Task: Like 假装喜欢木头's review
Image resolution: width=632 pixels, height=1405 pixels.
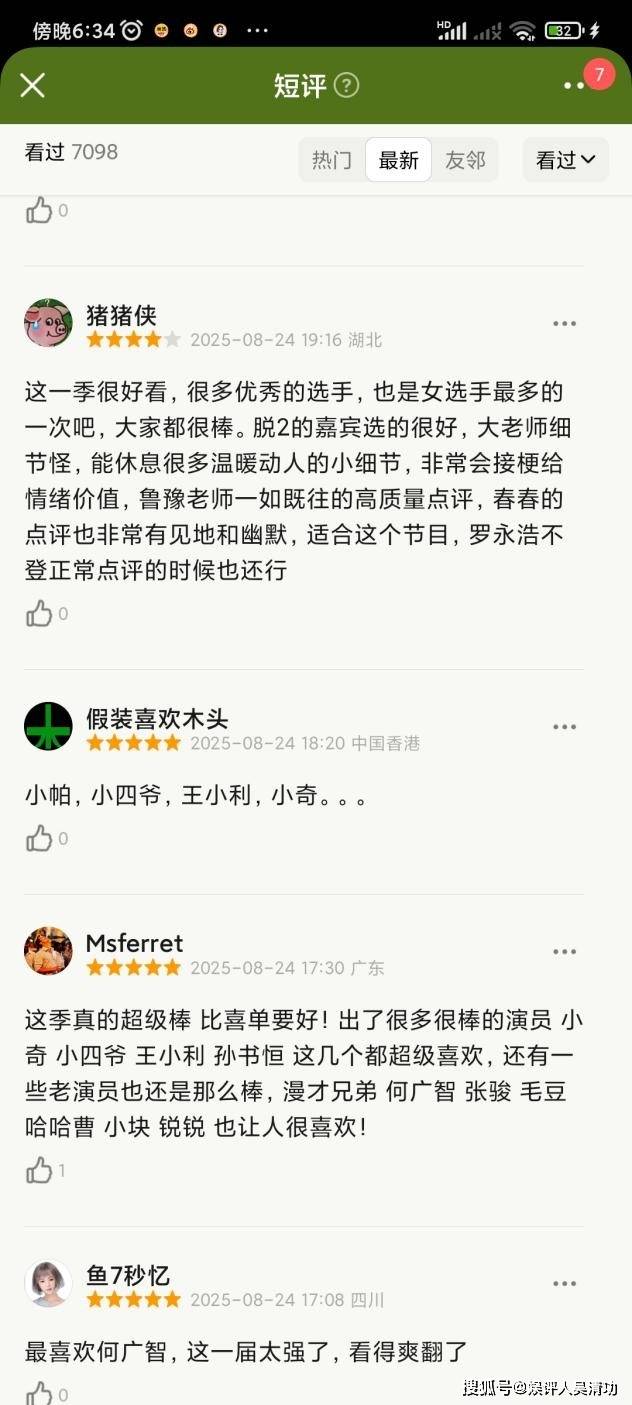Action: click(x=40, y=838)
